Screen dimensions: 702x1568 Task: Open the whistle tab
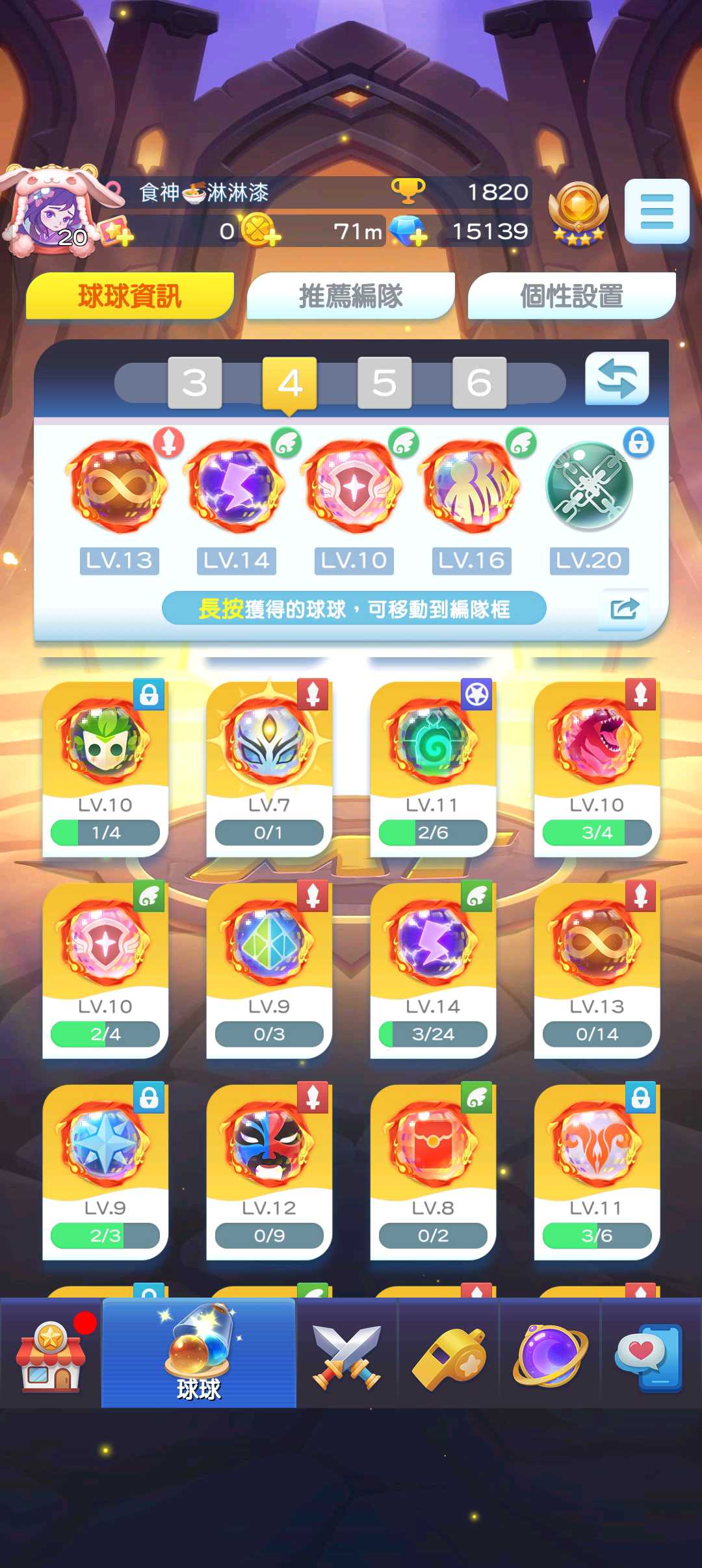[448, 1353]
